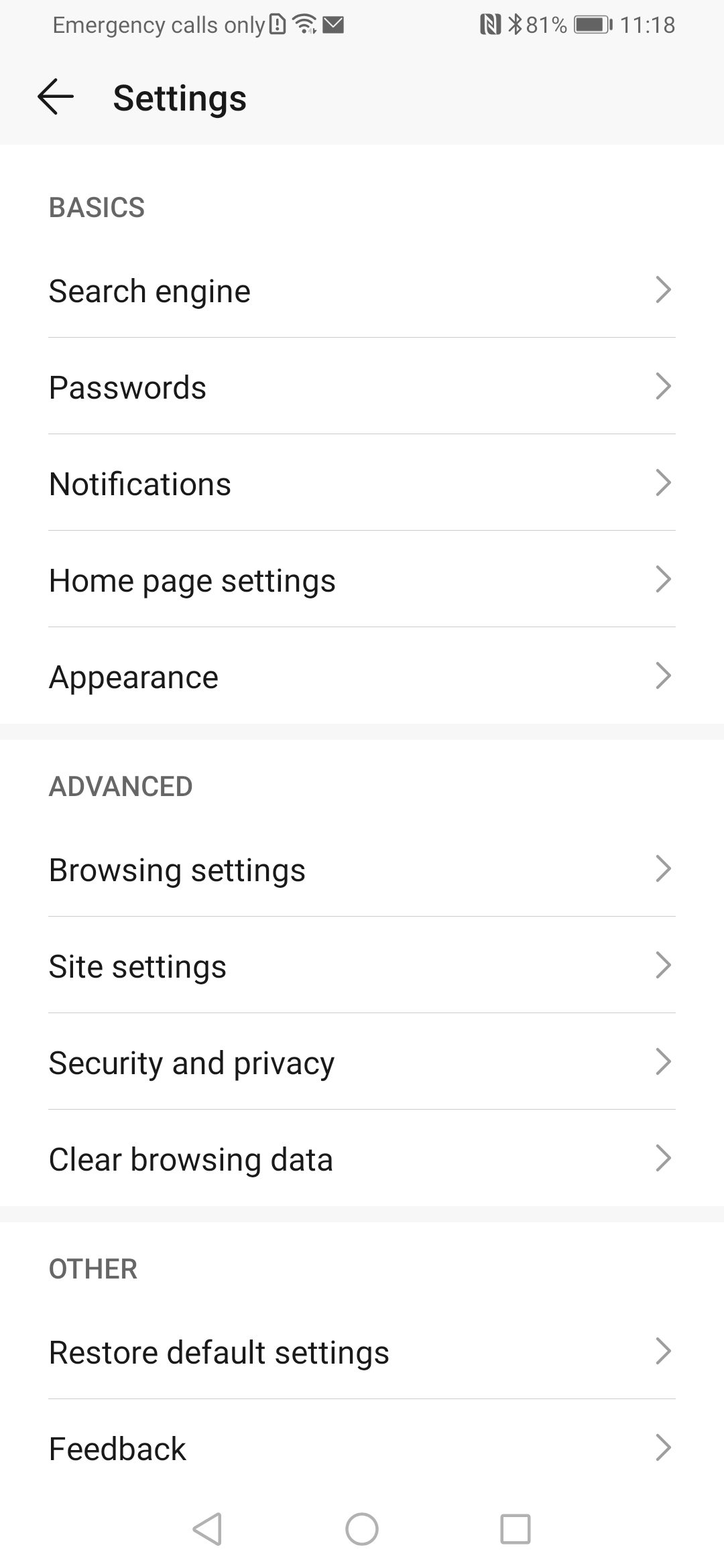Open Notifications settings
724x1568 pixels.
coord(362,483)
